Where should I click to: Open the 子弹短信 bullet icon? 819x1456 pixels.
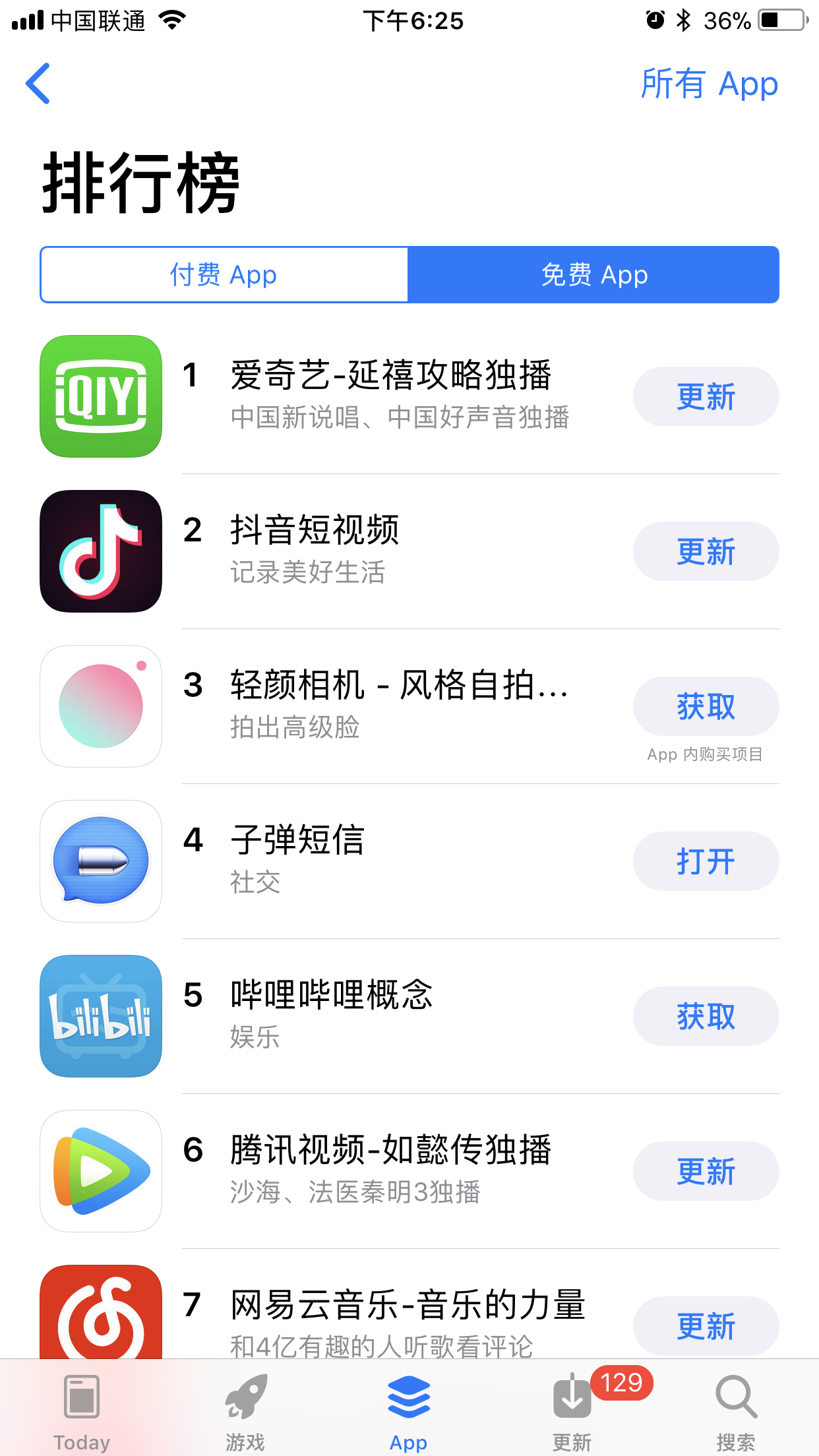pos(100,861)
